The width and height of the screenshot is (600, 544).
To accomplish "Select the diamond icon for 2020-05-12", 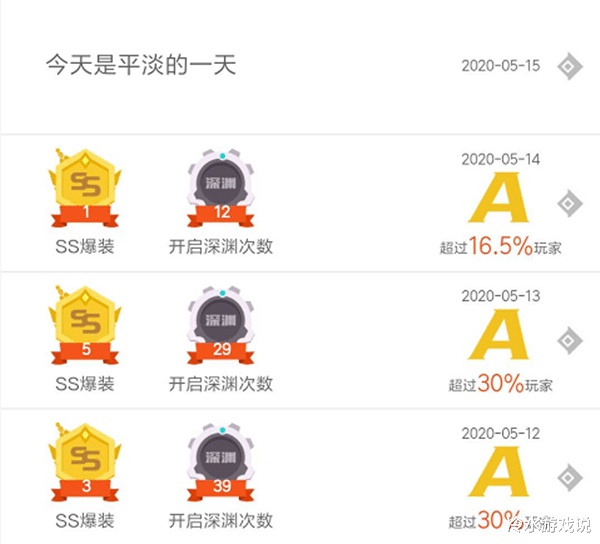I will click(x=570, y=477).
